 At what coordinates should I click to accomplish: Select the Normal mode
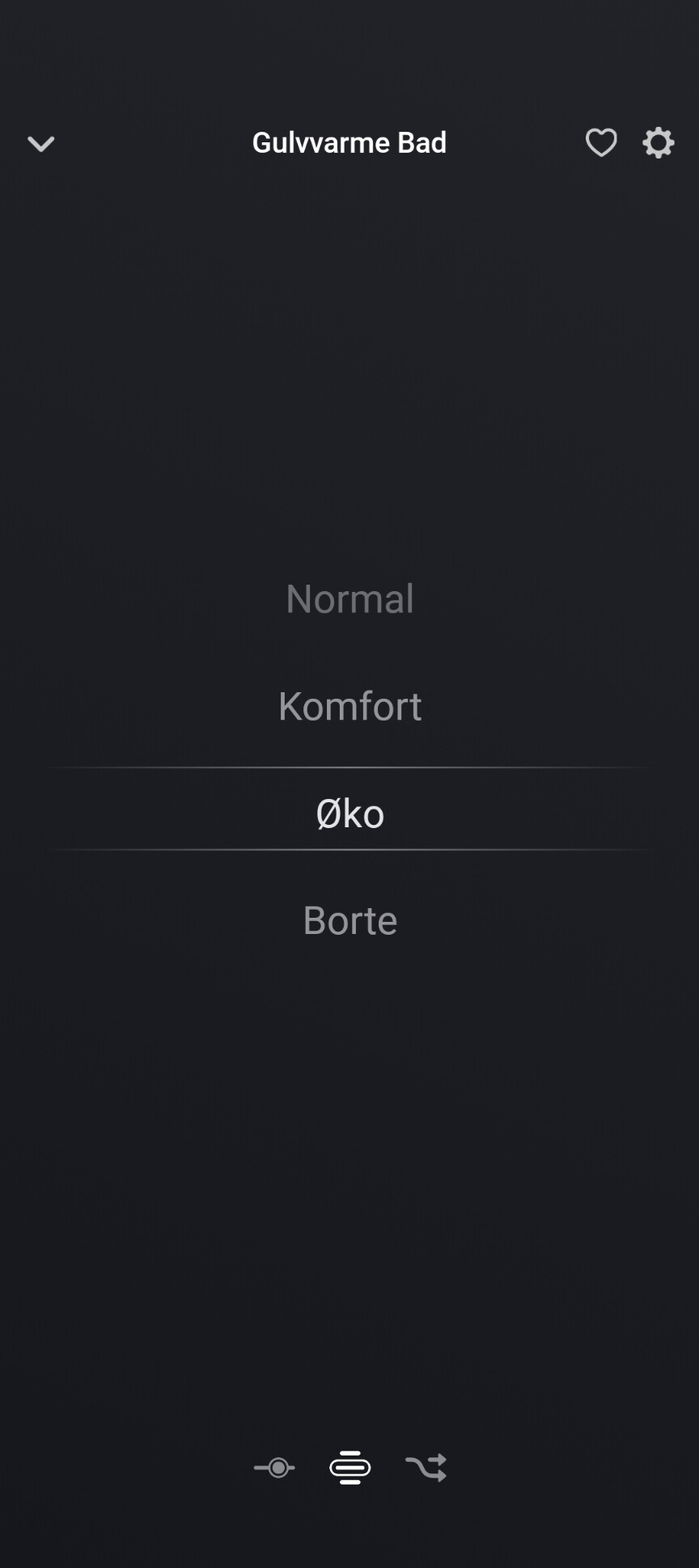click(x=349, y=599)
